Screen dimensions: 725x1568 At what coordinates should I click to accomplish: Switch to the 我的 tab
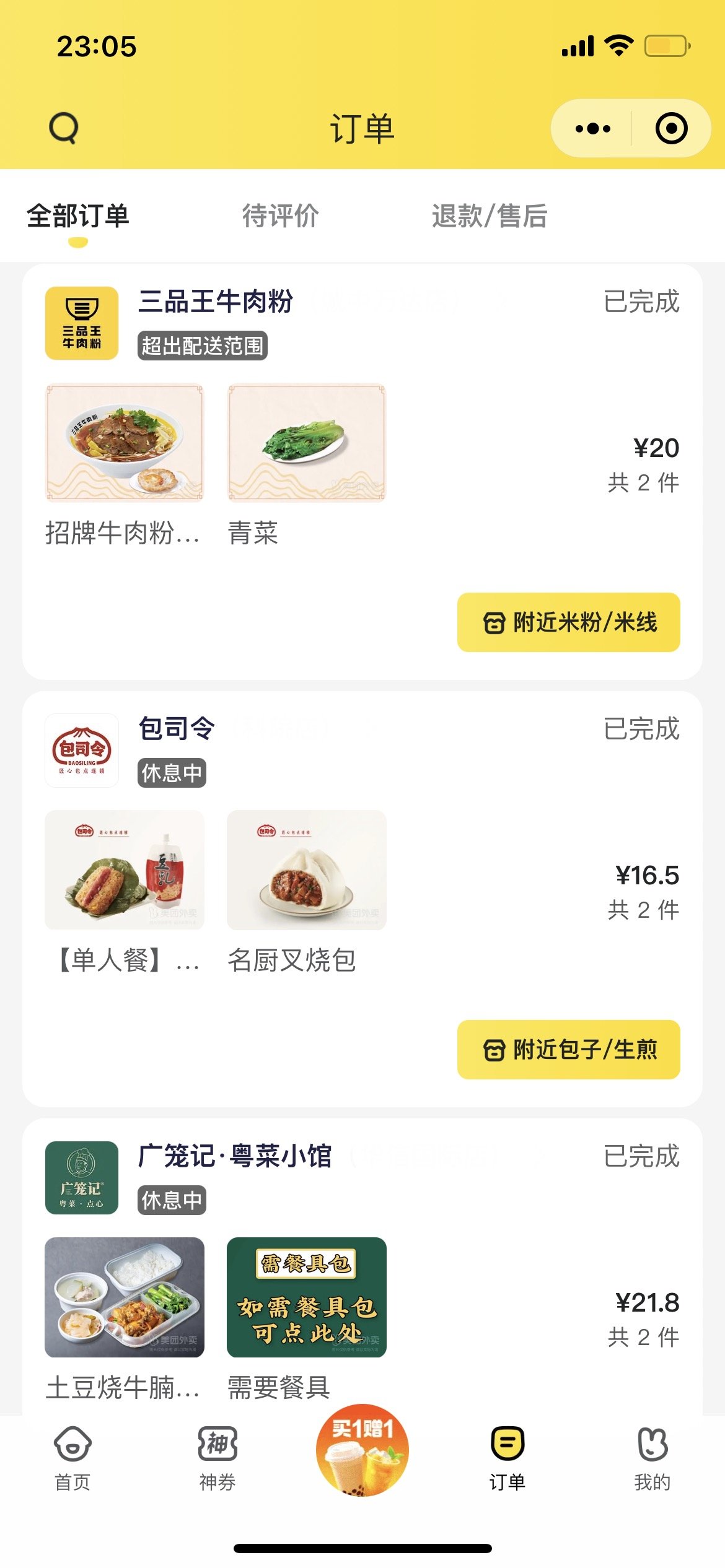652,1458
